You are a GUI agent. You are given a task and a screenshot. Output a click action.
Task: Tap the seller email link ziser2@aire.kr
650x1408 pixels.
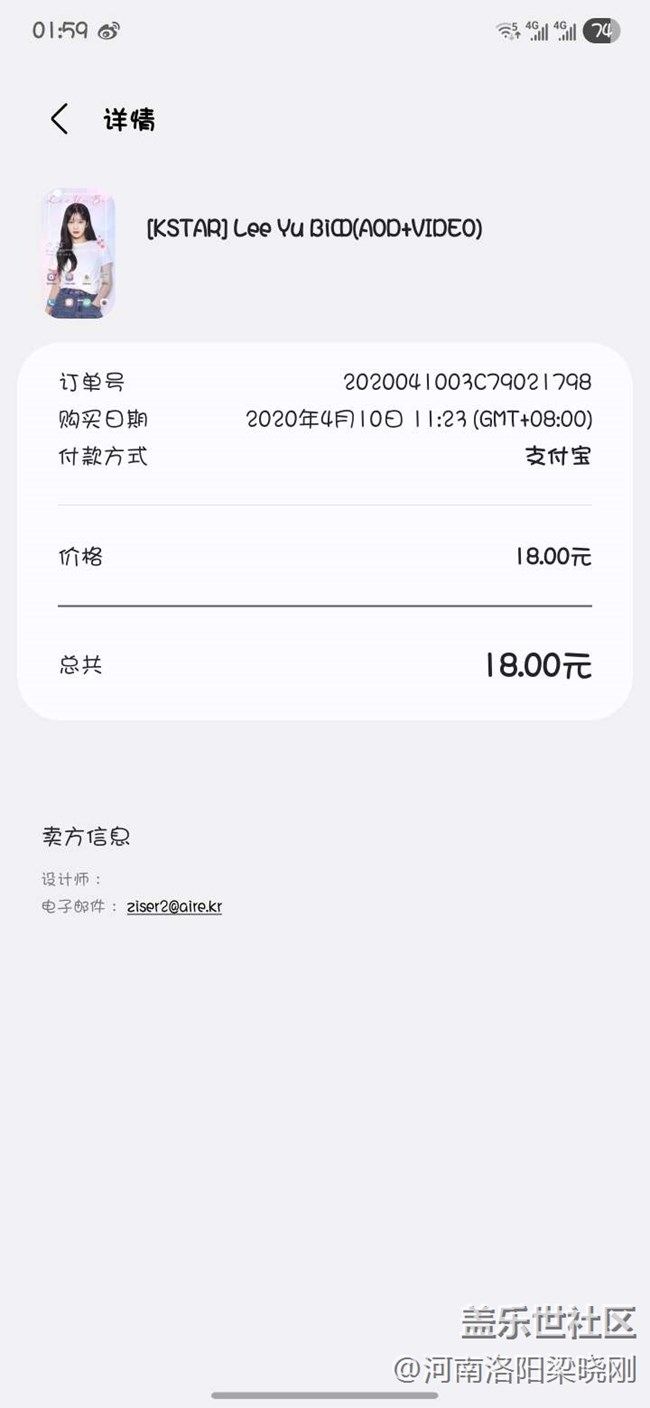pyautogui.click(x=174, y=907)
